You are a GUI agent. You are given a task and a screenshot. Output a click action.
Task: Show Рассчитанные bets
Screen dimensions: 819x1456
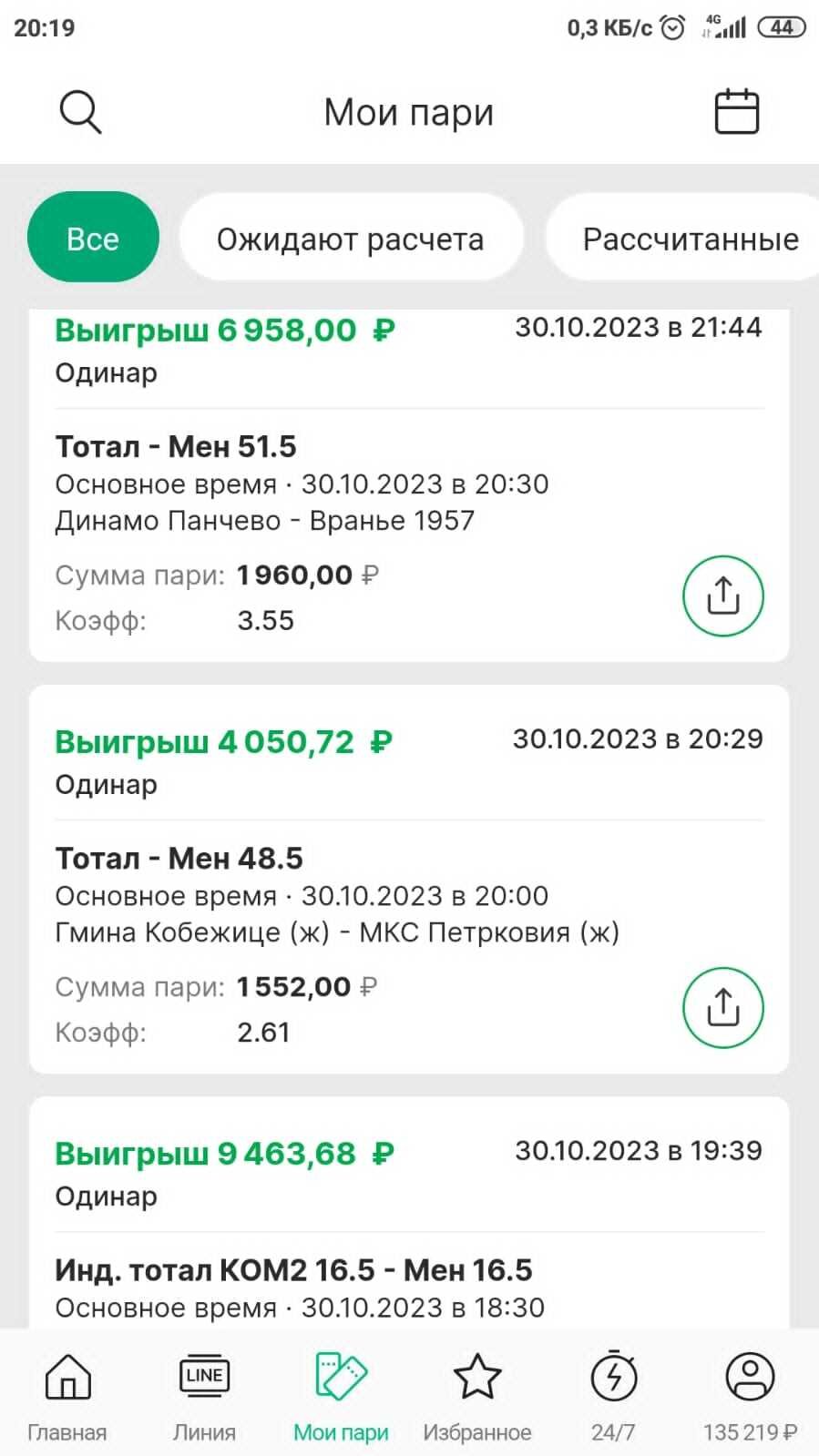pyautogui.click(x=690, y=239)
